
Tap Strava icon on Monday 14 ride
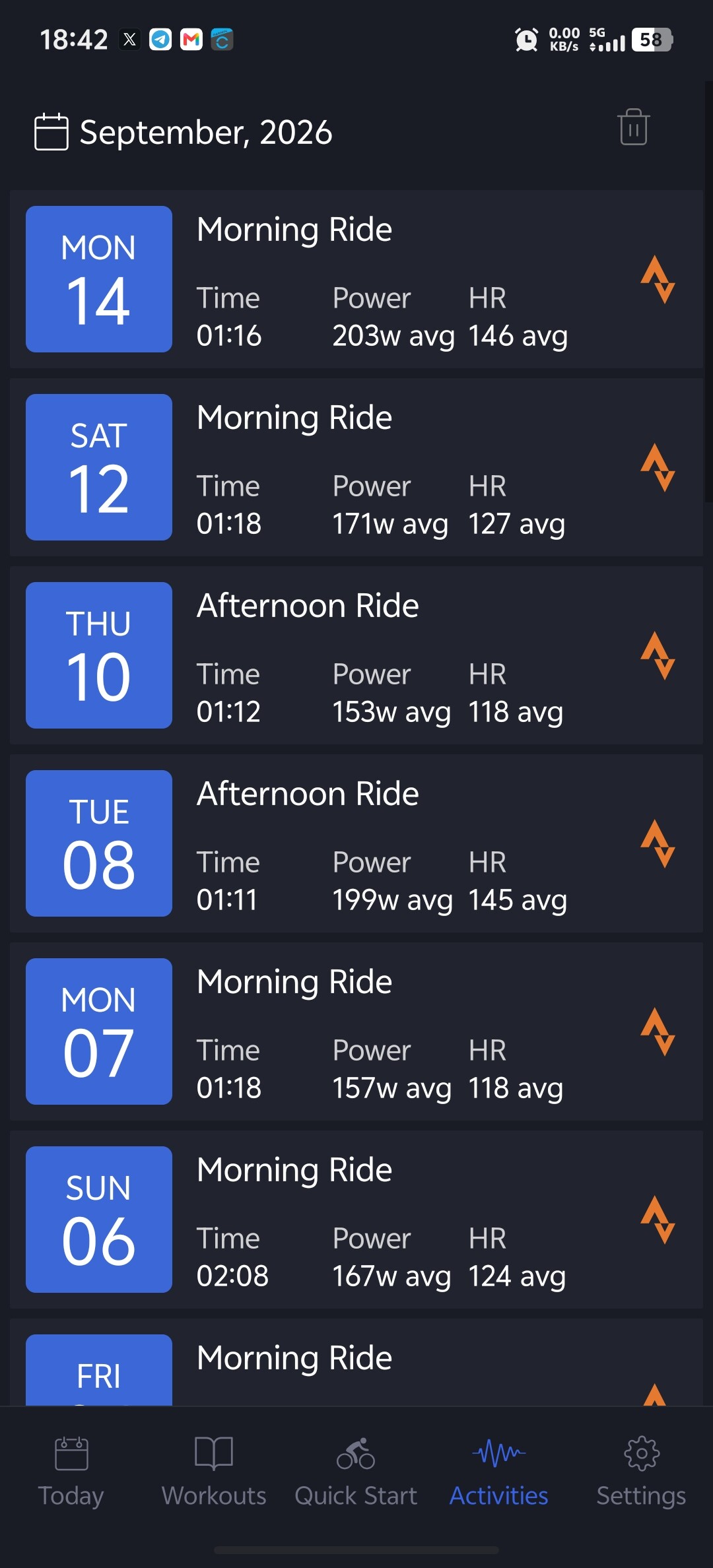tap(658, 279)
